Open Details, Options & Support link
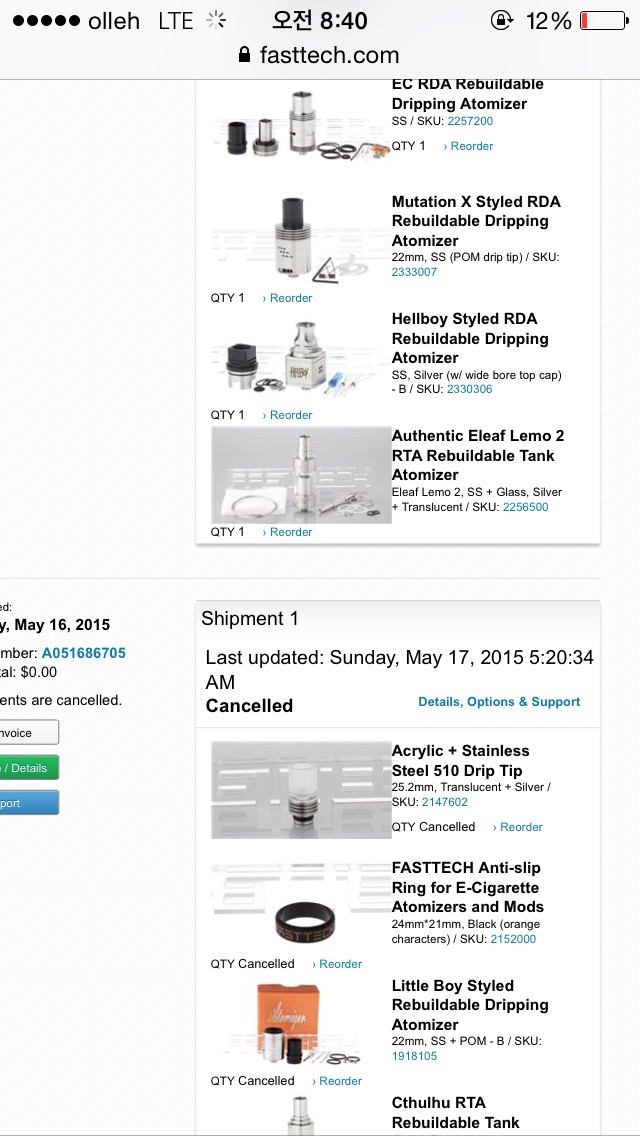 (499, 702)
